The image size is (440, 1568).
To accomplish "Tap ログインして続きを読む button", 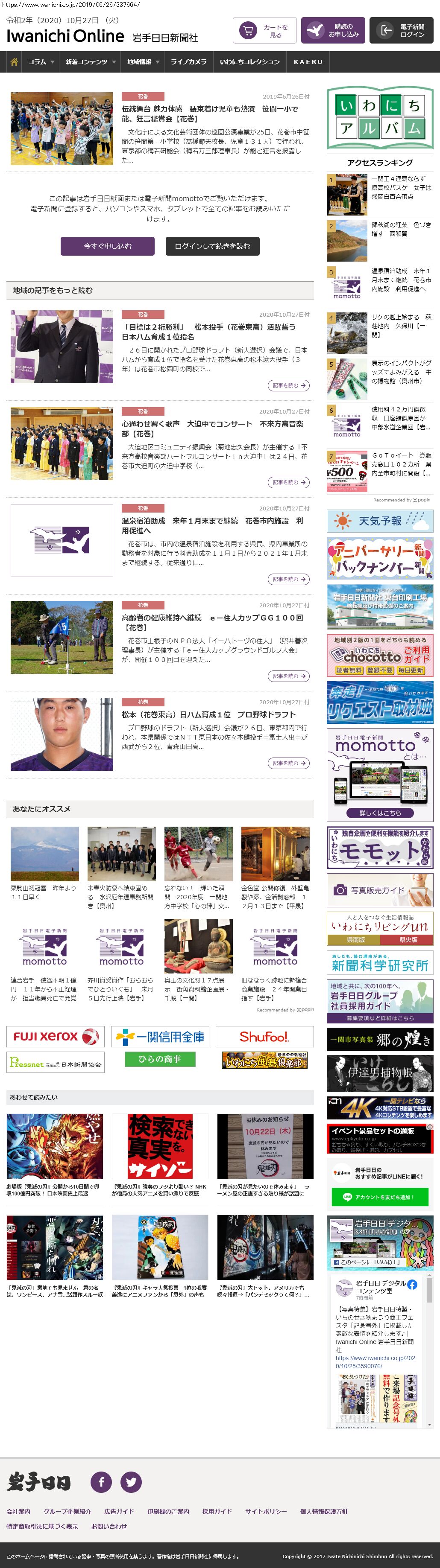I will 212,246.
